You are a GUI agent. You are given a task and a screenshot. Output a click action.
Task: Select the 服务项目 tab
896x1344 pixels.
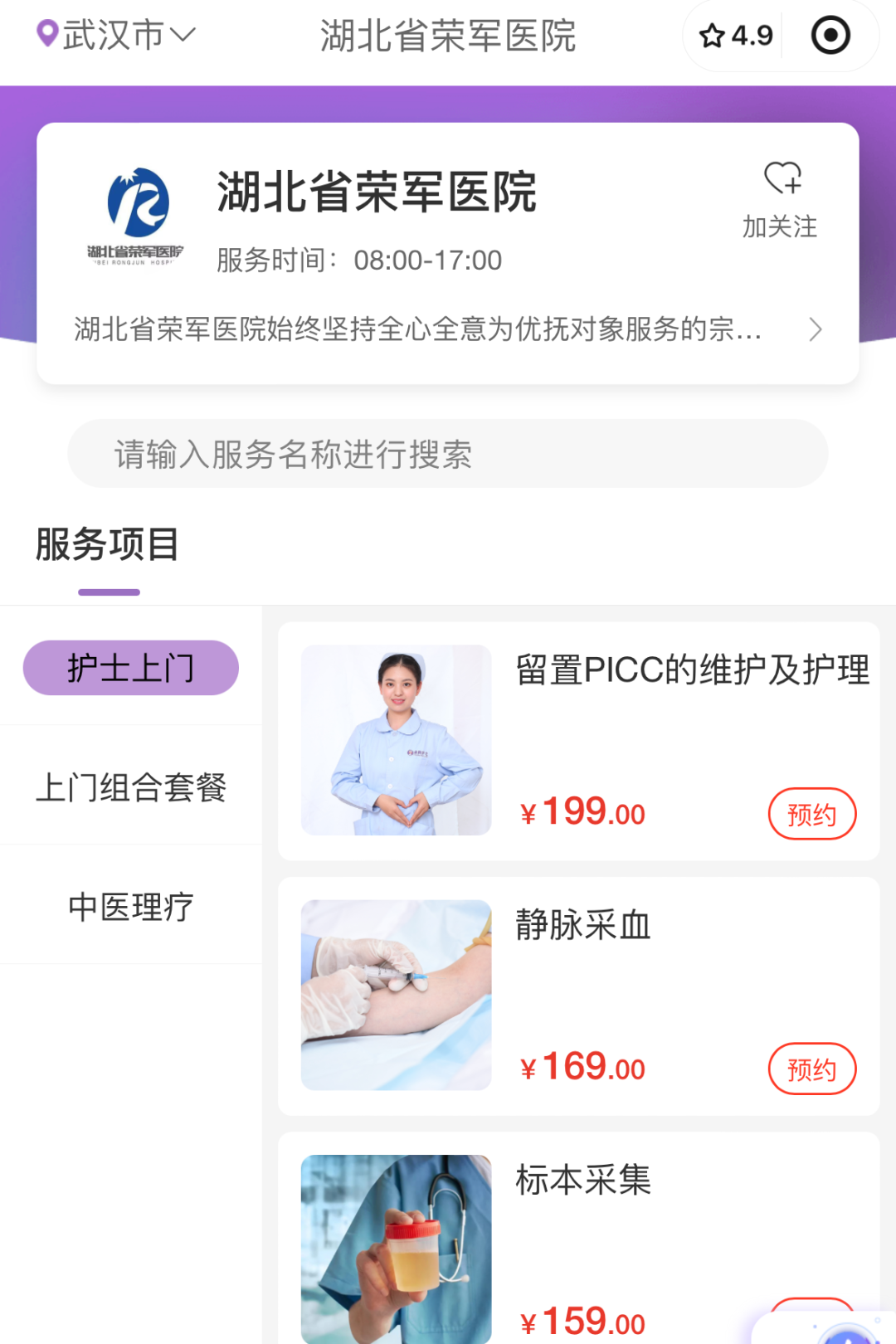(108, 546)
